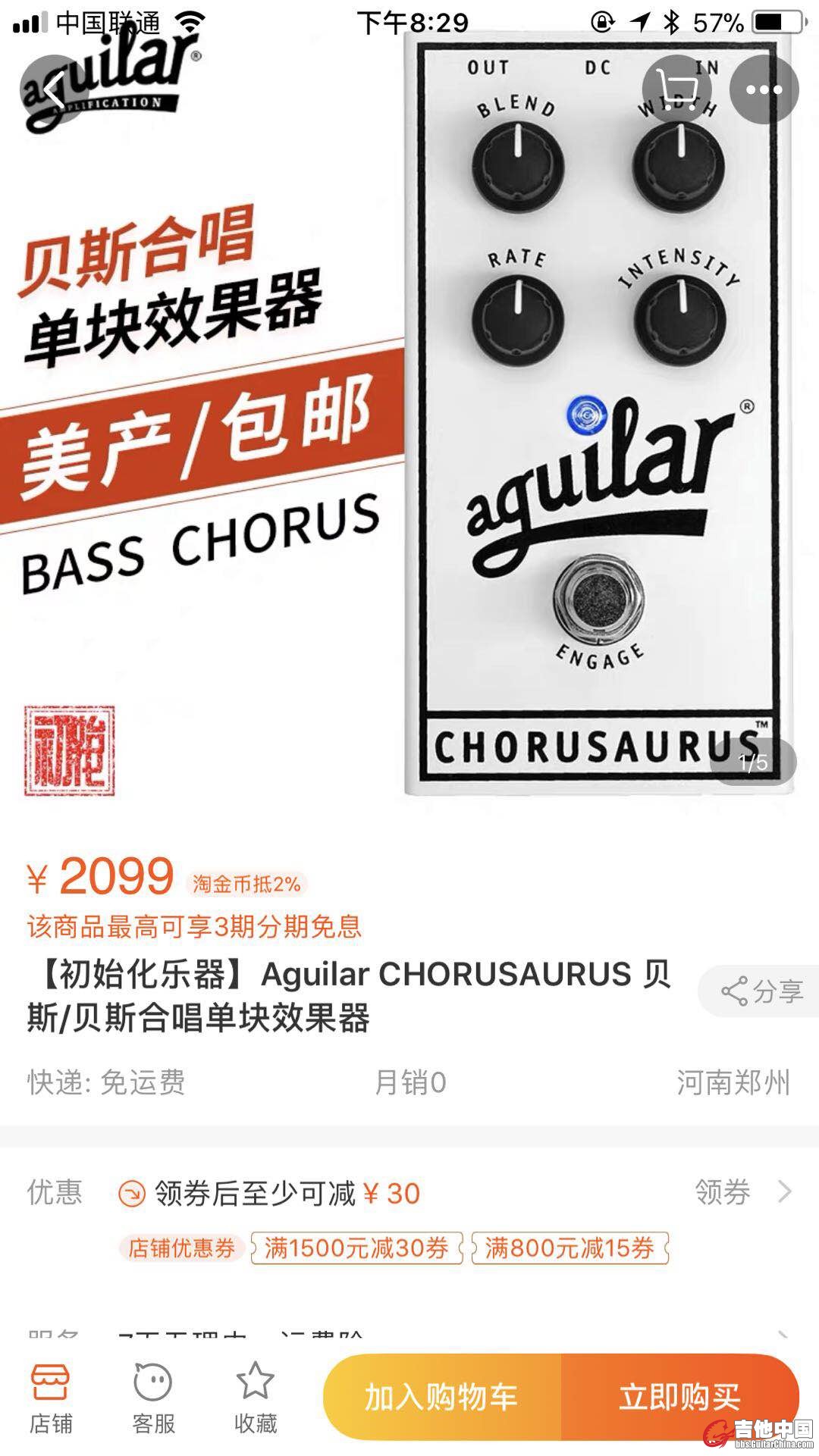Open the shopping cart icon
Viewport: 819px width, 1456px height.
(676, 89)
